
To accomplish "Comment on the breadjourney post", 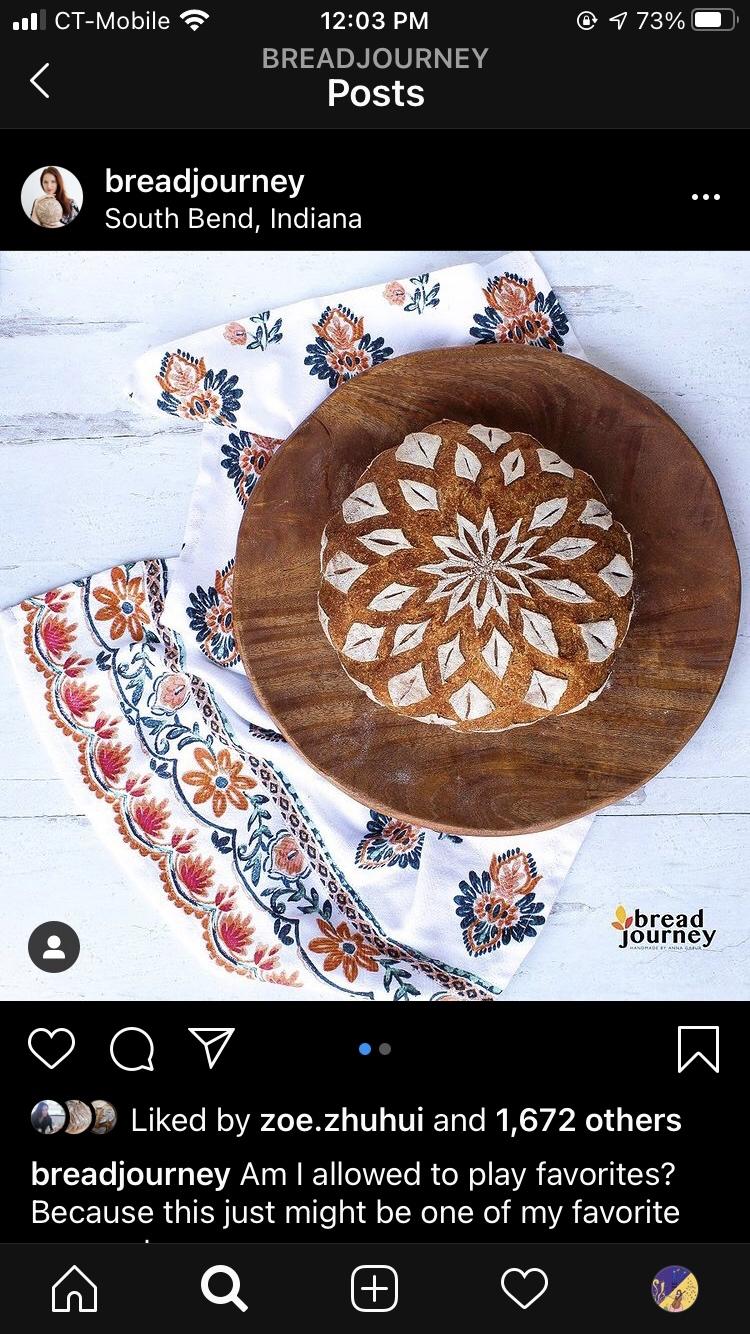I will (132, 1048).
